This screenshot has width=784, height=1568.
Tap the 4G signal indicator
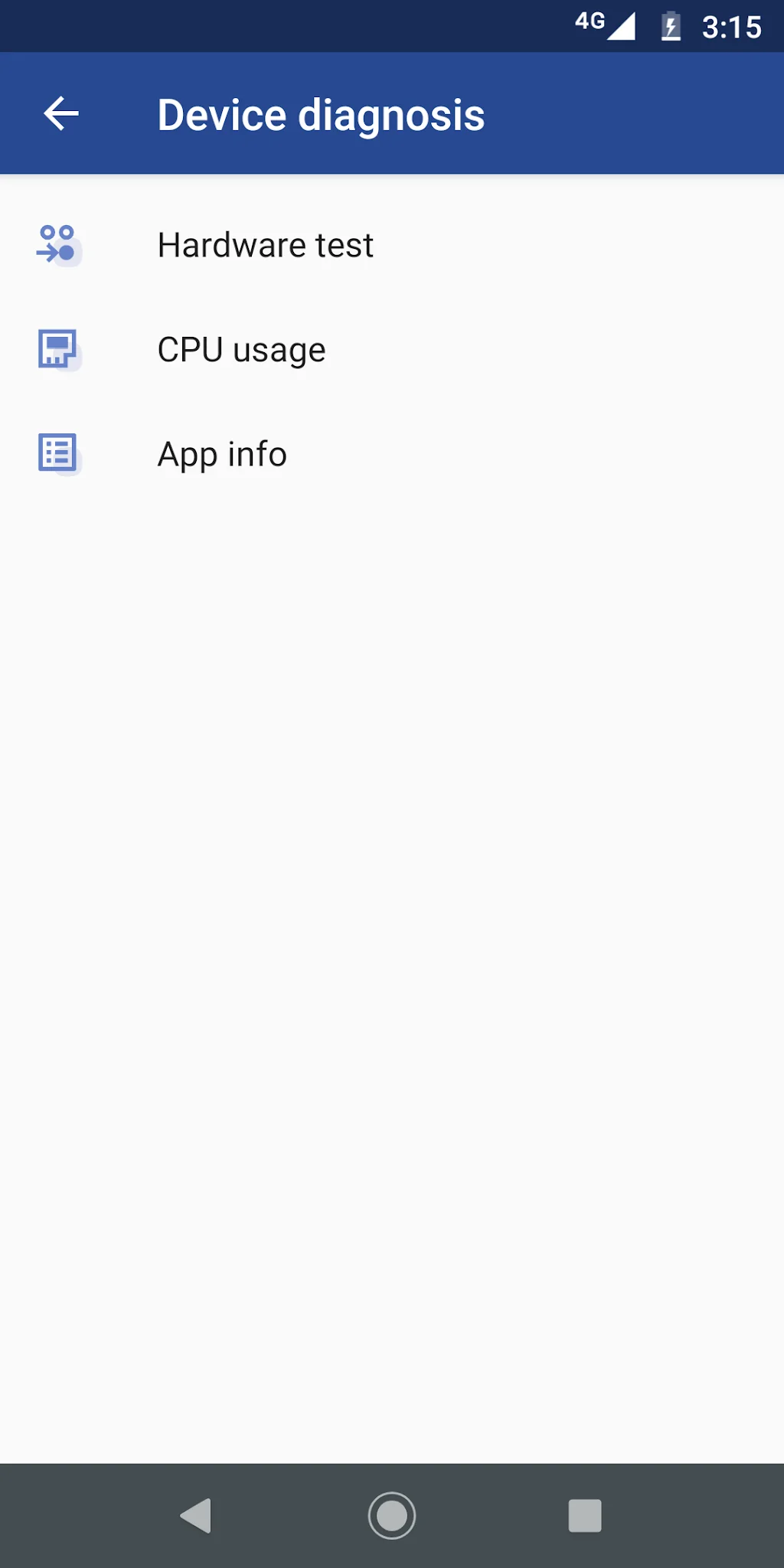tap(605, 25)
